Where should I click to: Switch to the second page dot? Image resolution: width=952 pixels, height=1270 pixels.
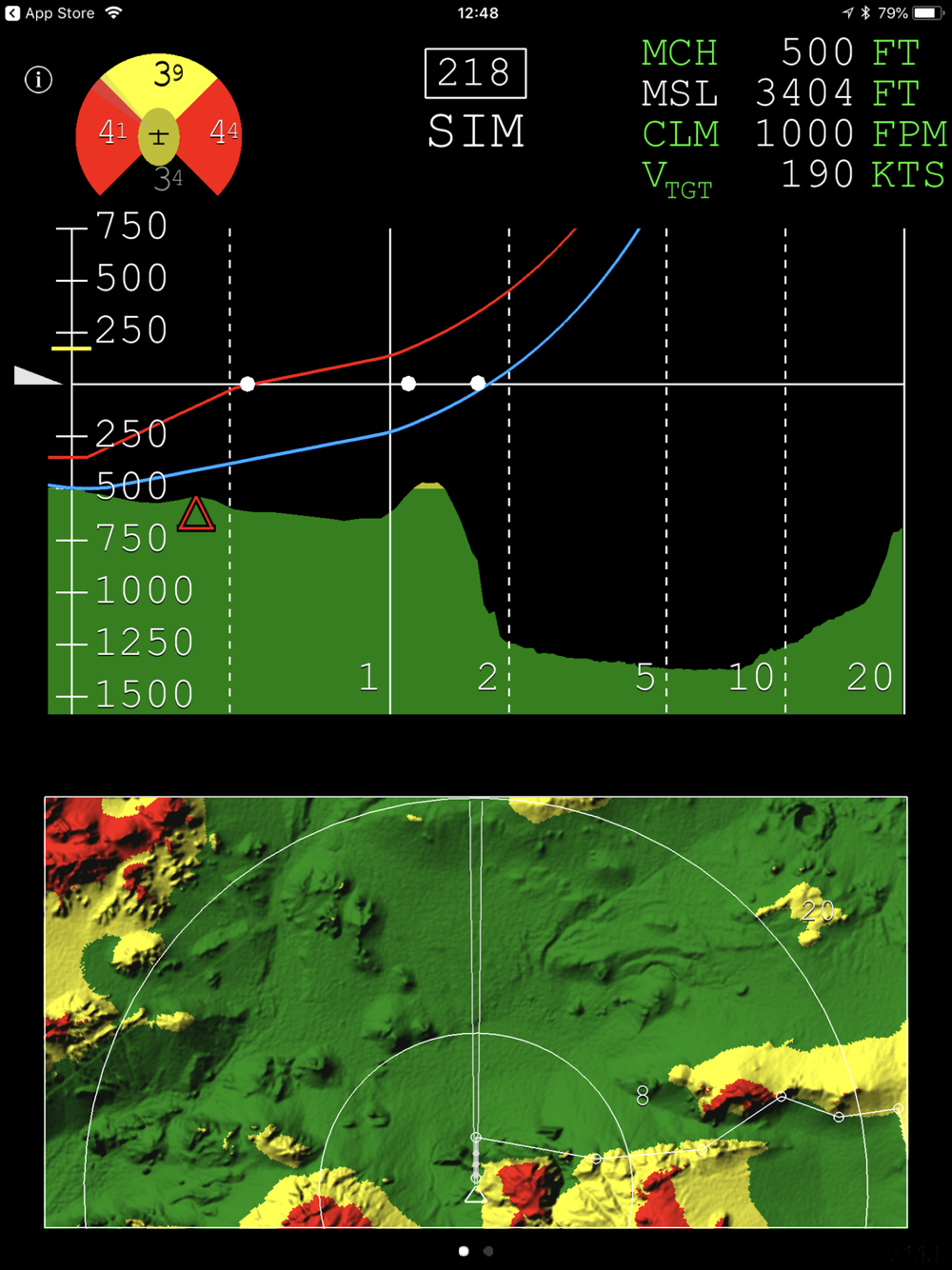click(x=488, y=1251)
